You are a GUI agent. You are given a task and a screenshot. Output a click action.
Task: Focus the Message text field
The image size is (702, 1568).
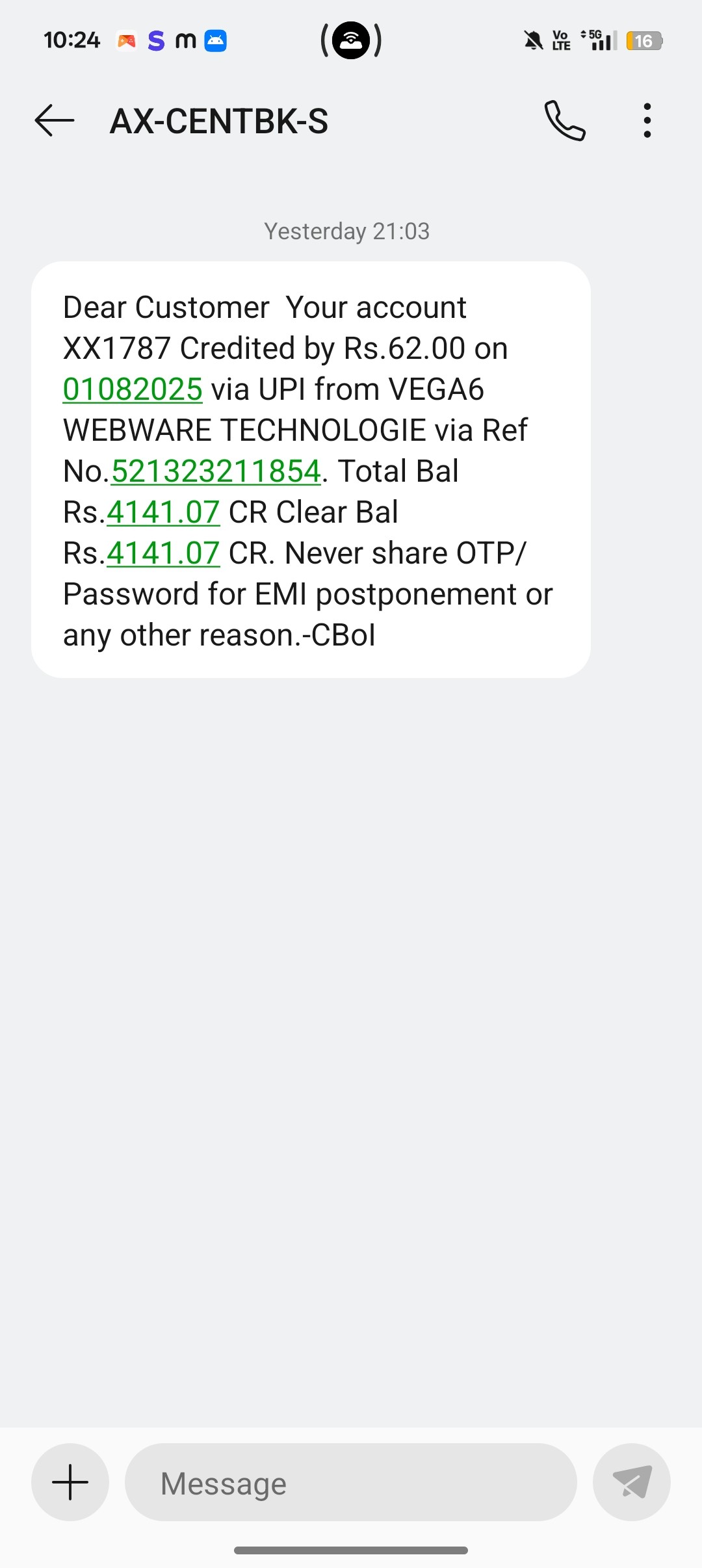point(351,1482)
